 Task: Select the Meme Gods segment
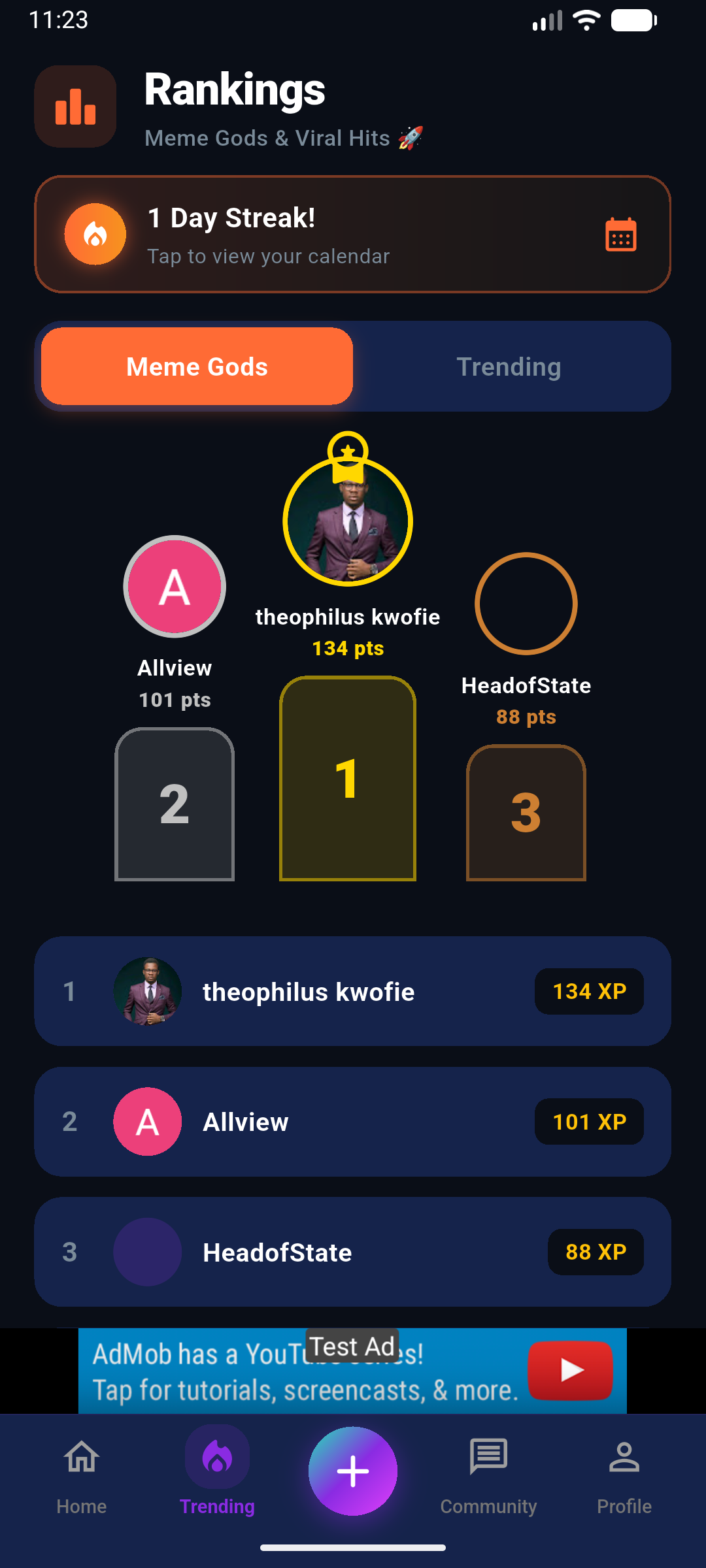coord(197,367)
